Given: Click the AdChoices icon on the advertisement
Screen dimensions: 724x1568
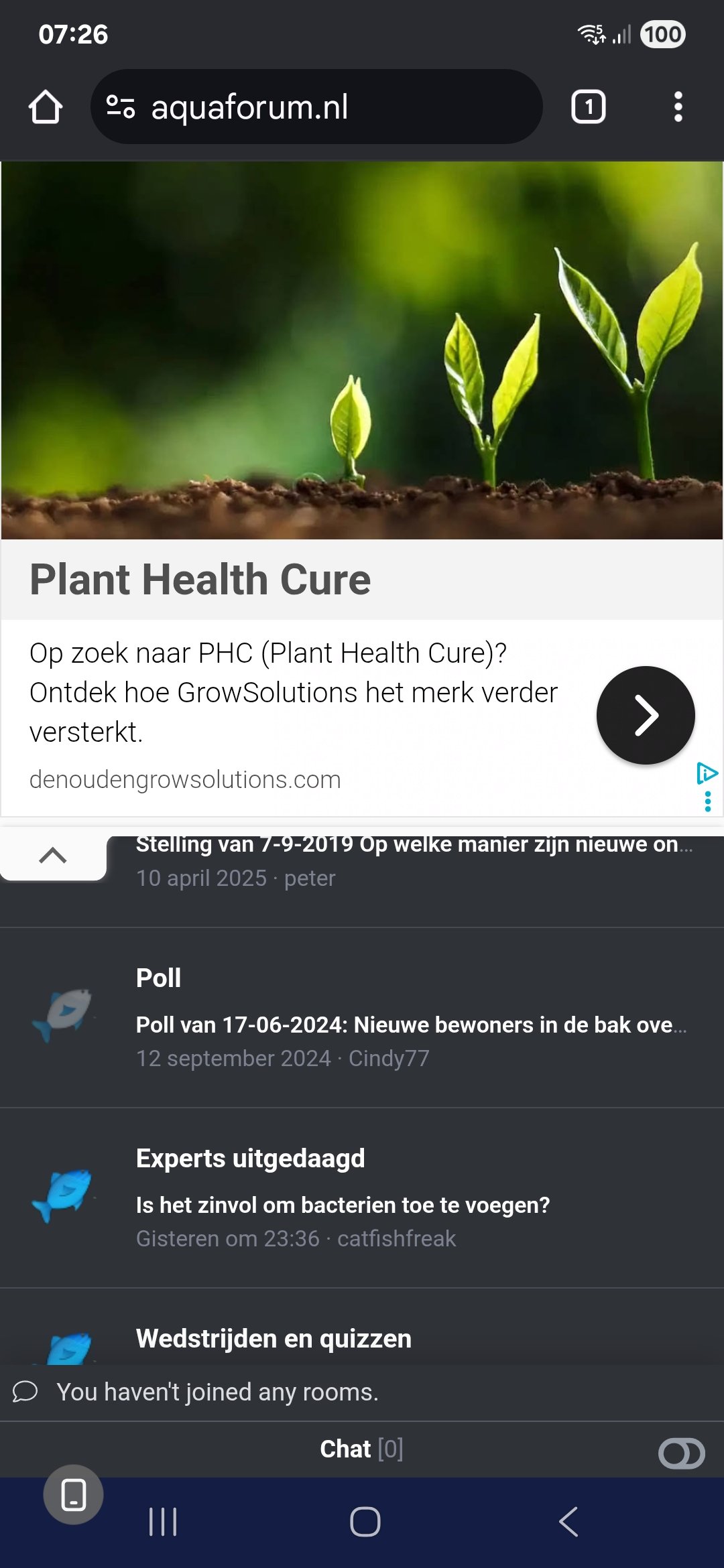Looking at the screenshot, I should click(707, 774).
